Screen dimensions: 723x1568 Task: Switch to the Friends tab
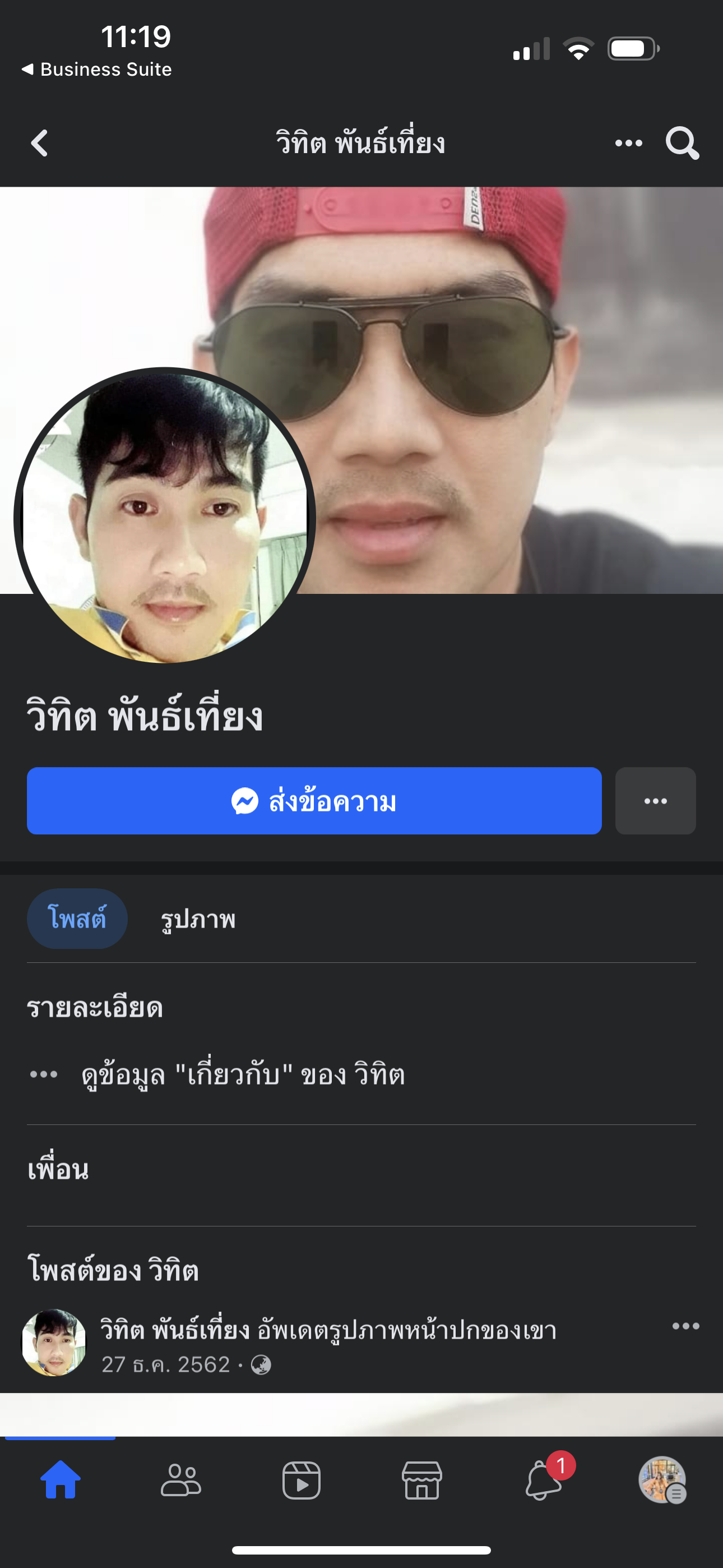coord(180,1479)
